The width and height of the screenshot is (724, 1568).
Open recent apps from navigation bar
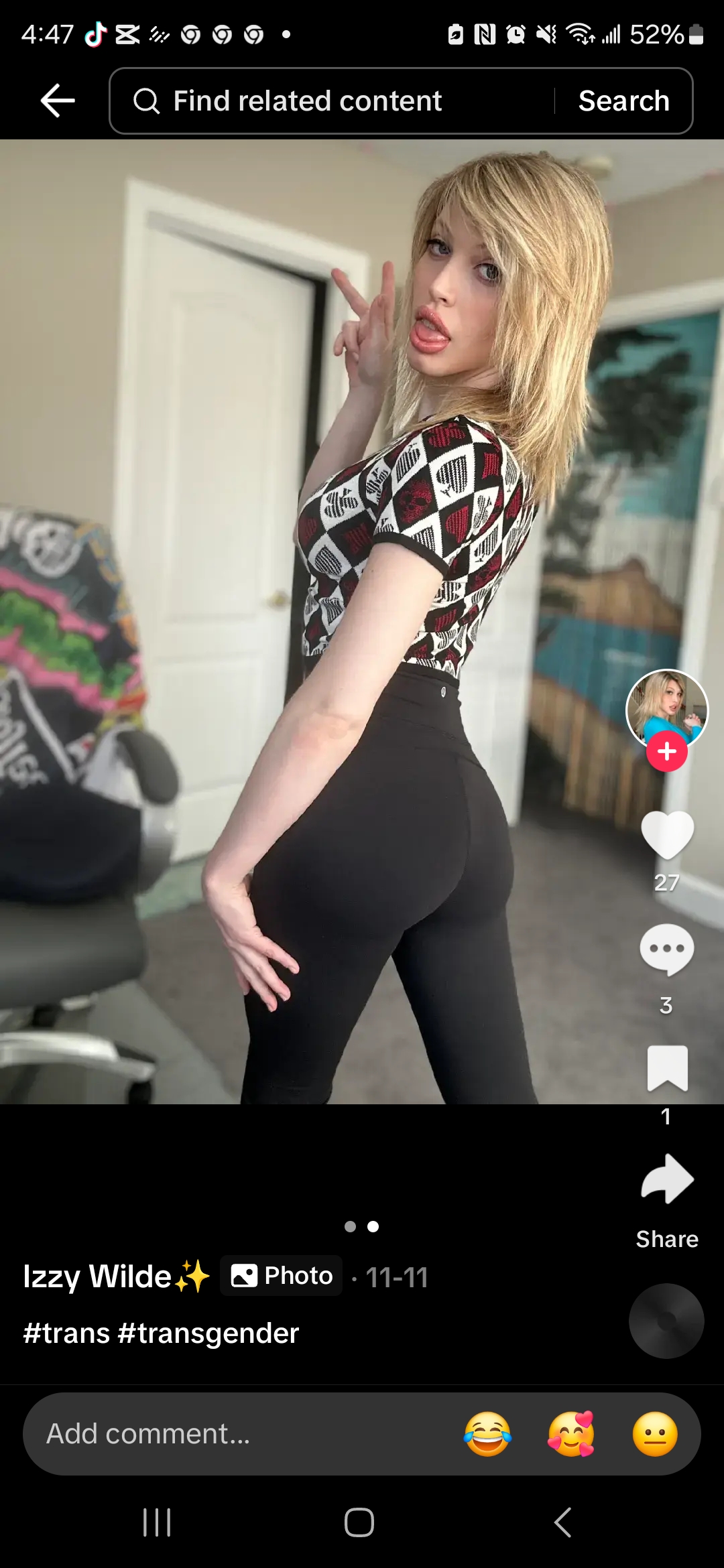pos(157,1522)
